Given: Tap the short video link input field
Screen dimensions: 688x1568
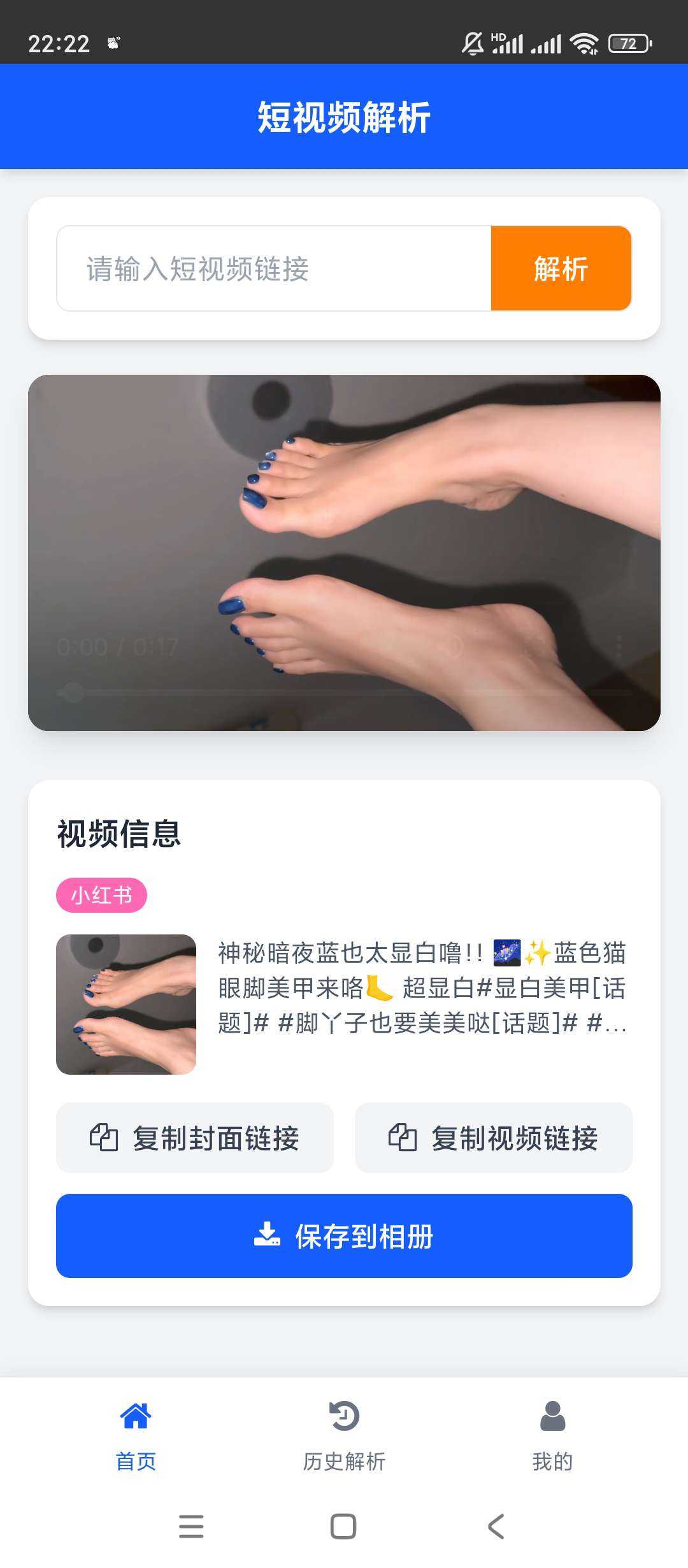Looking at the screenshot, I should (274, 268).
